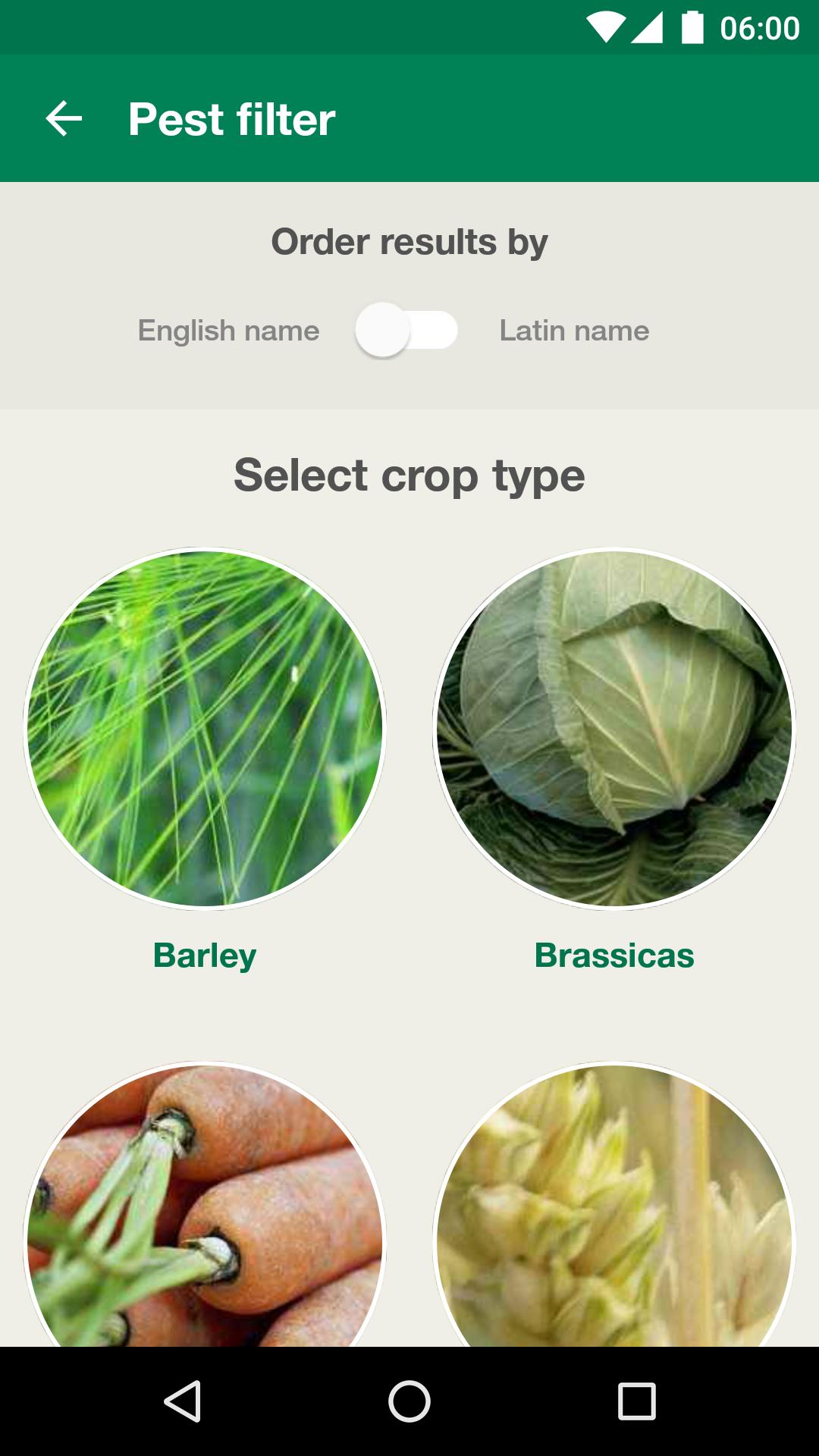The height and width of the screenshot is (1456, 819).
Task: Tap the Select crop type heading
Action: (x=409, y=475)
